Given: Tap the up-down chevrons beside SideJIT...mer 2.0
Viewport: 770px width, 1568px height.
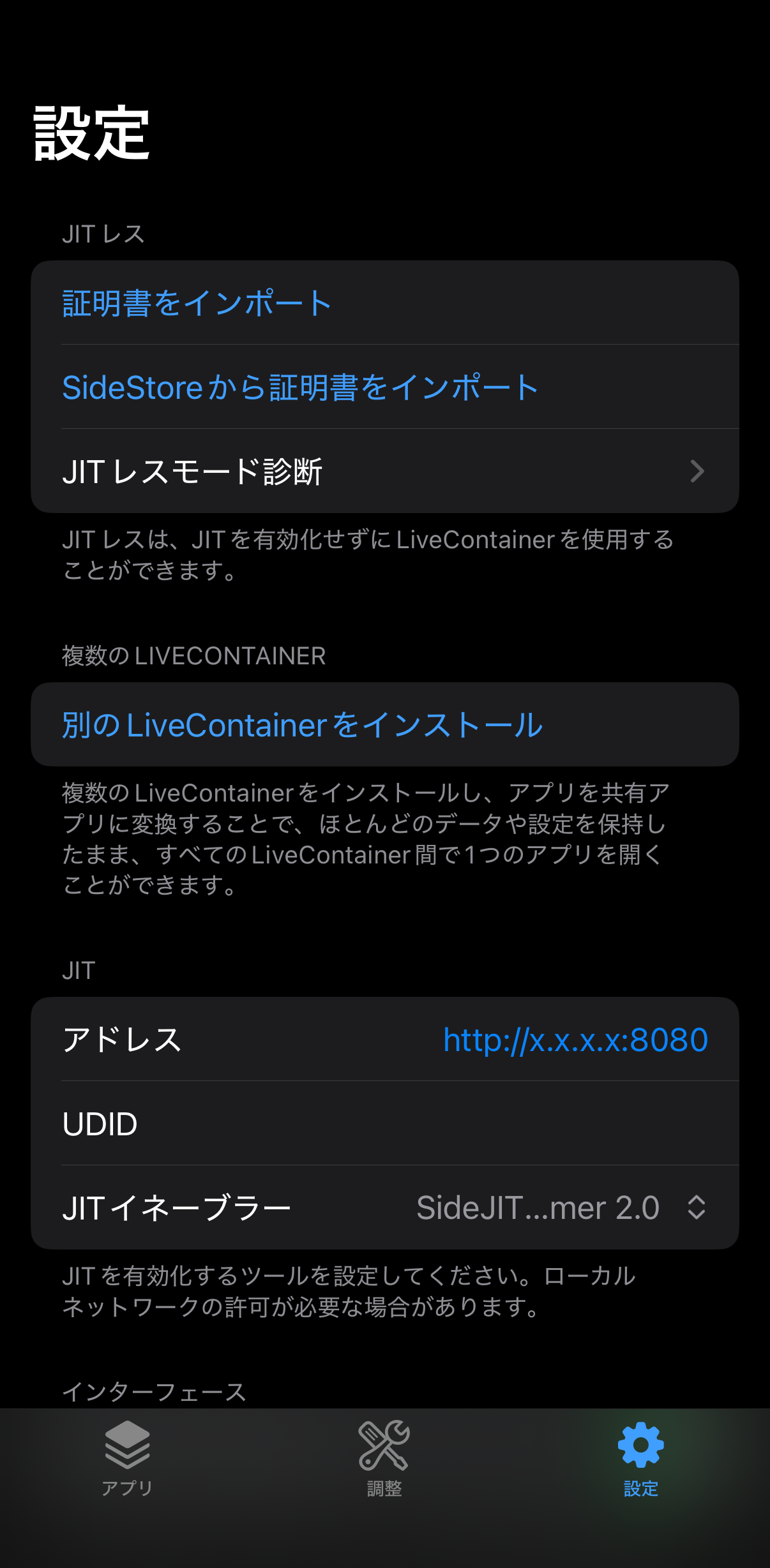Looking at the screenshot, I should 698,1207.
